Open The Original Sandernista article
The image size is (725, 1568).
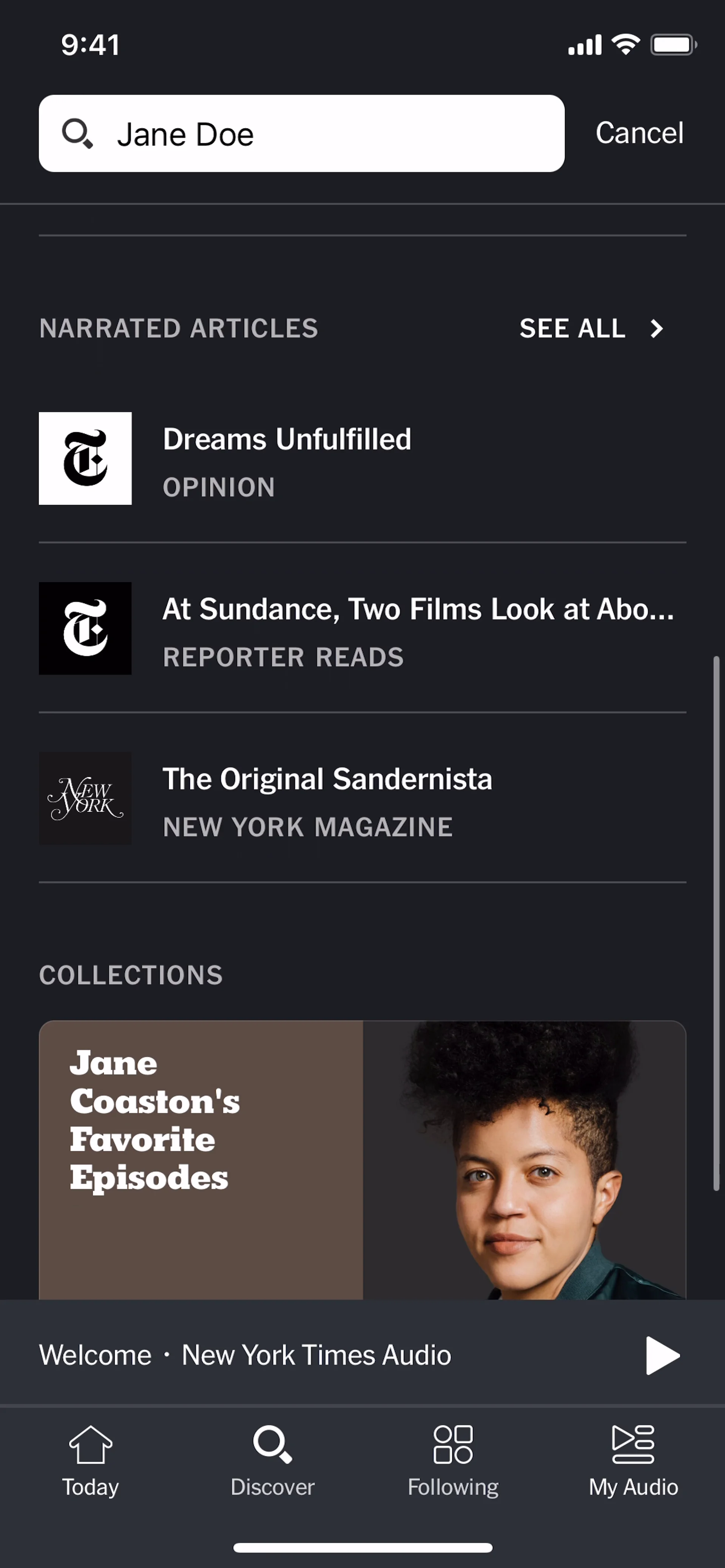pos(362,798)
